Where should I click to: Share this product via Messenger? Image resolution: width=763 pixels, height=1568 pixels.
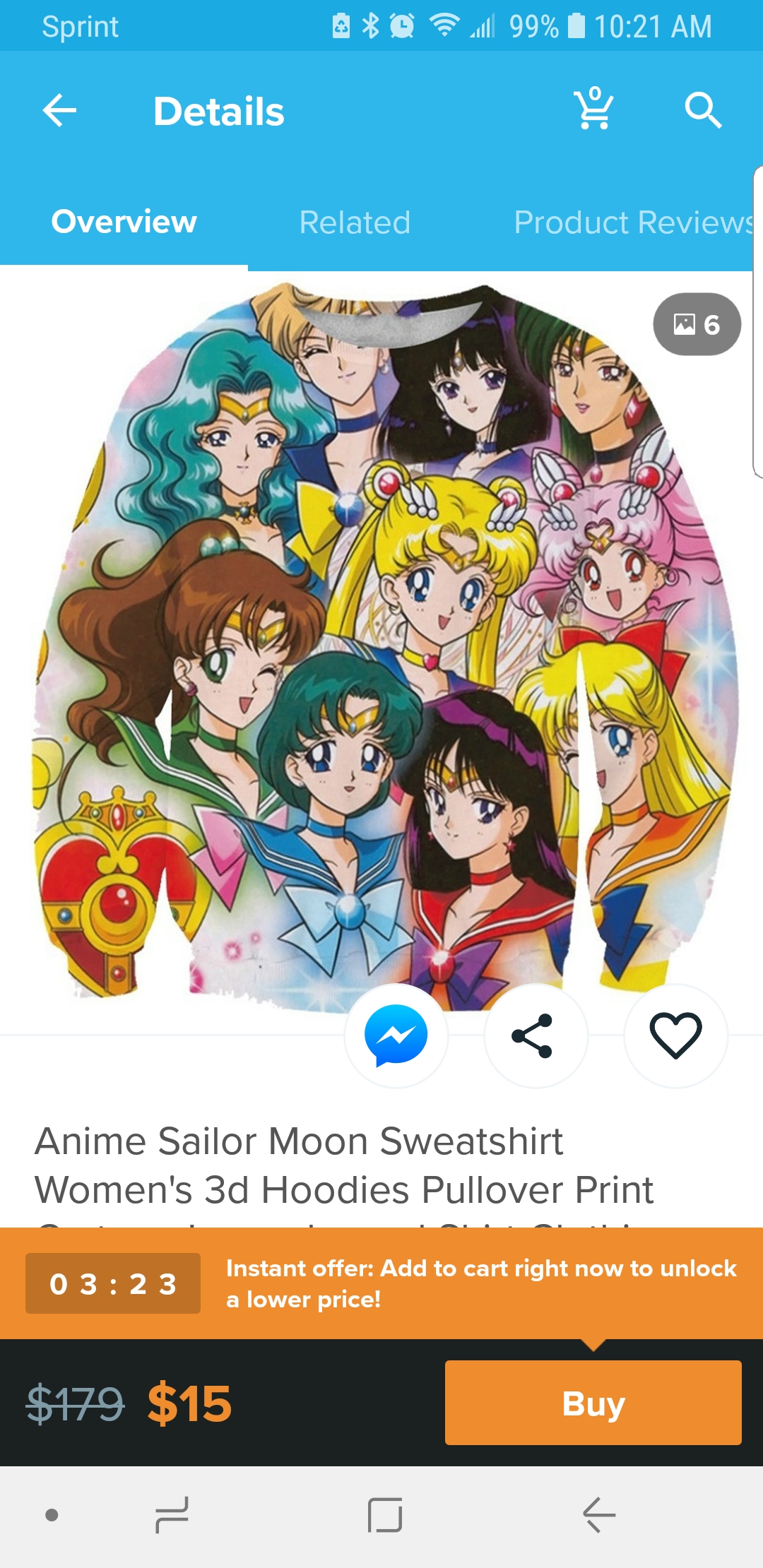pos(396,1035)
